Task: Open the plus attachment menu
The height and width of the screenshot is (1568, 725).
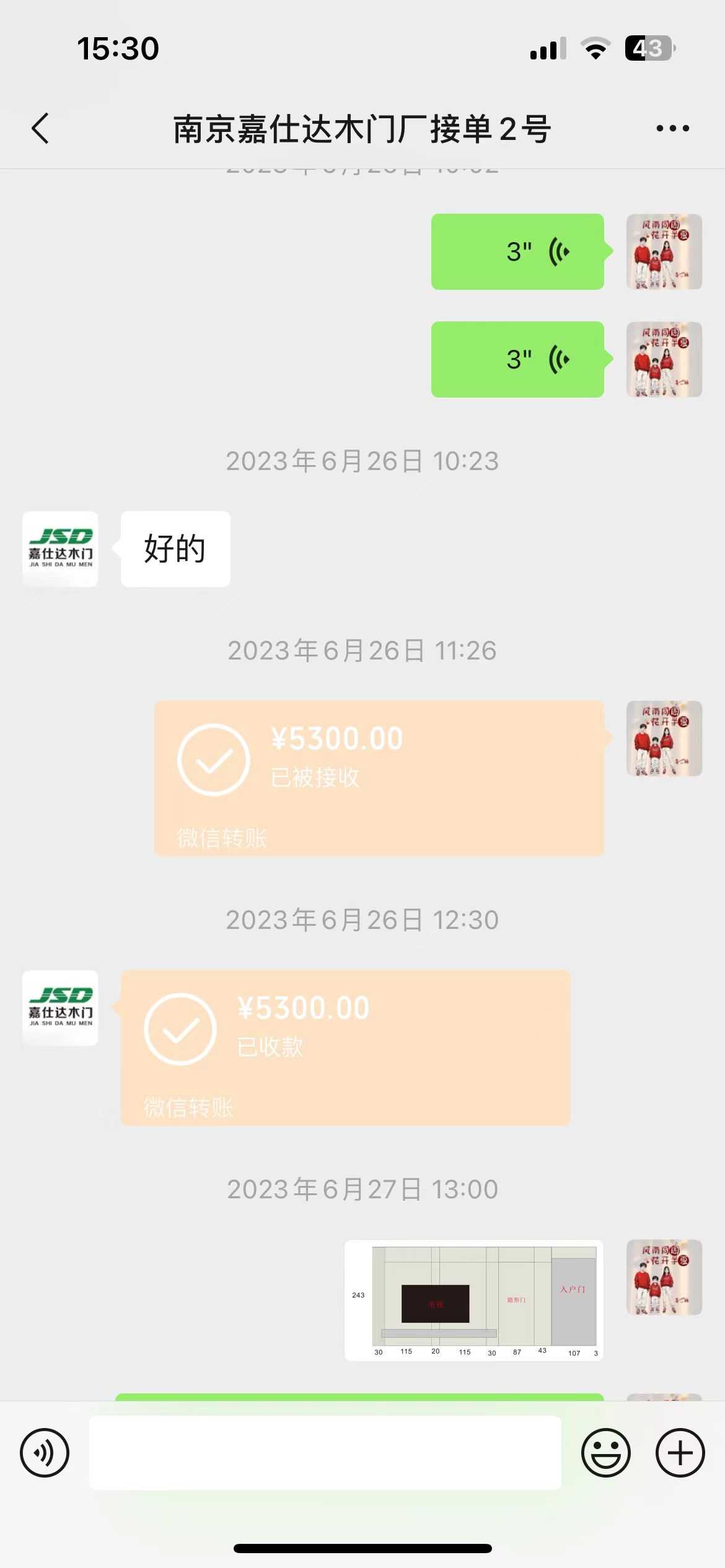Action: pyautogui.click(x=680, y=1453)
